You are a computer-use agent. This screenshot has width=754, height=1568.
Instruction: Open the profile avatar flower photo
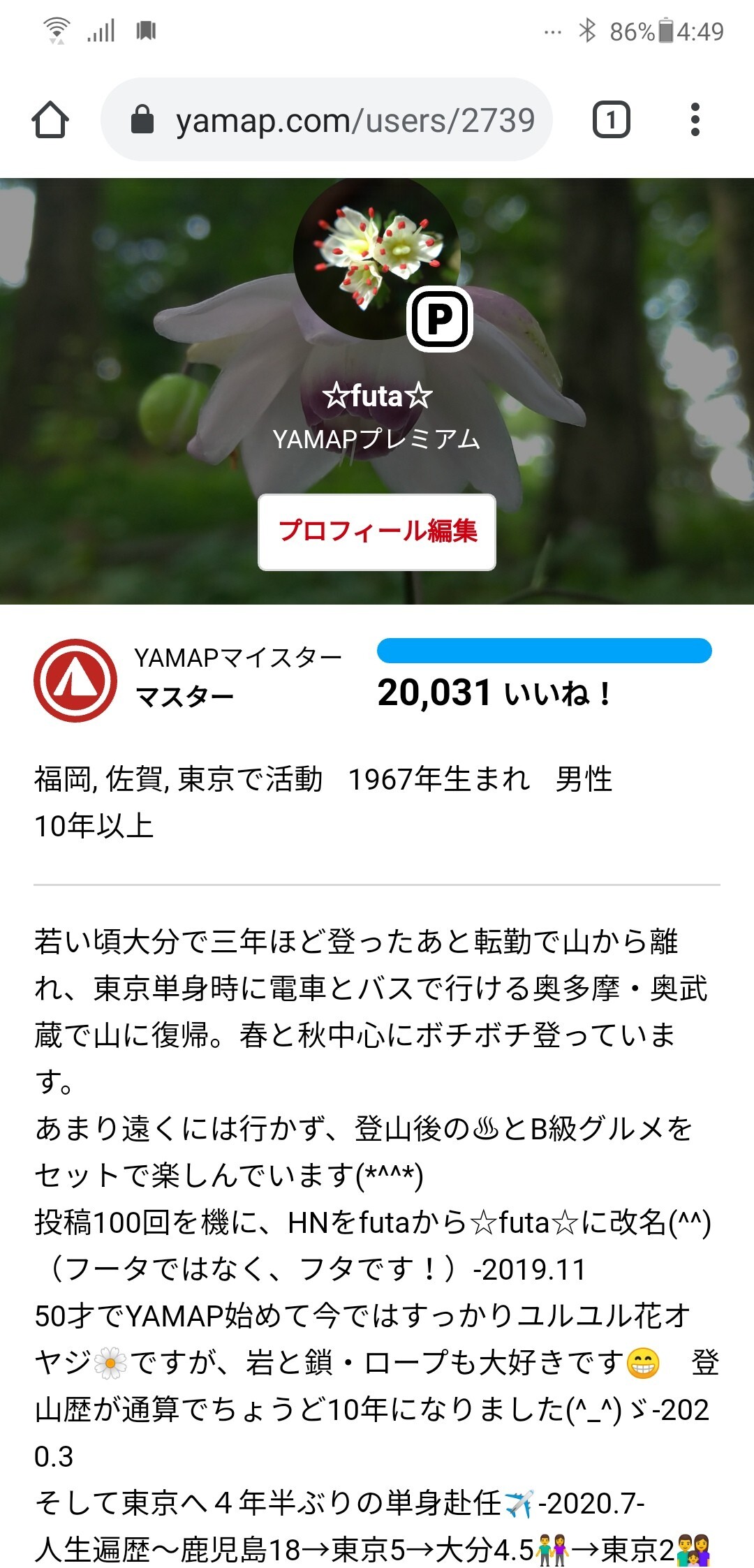(x=377, y=258)
